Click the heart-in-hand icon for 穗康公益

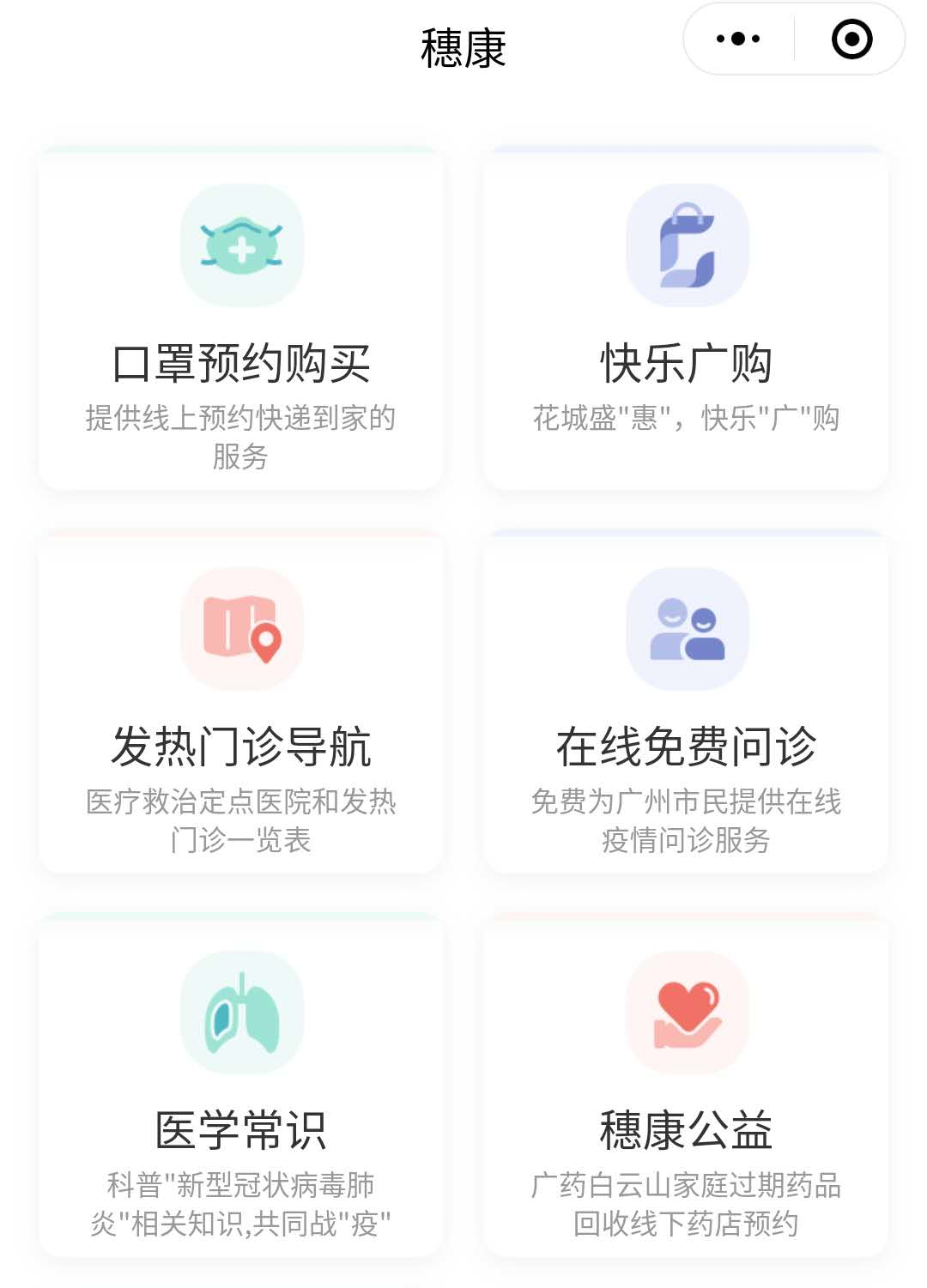(687, 1013)
